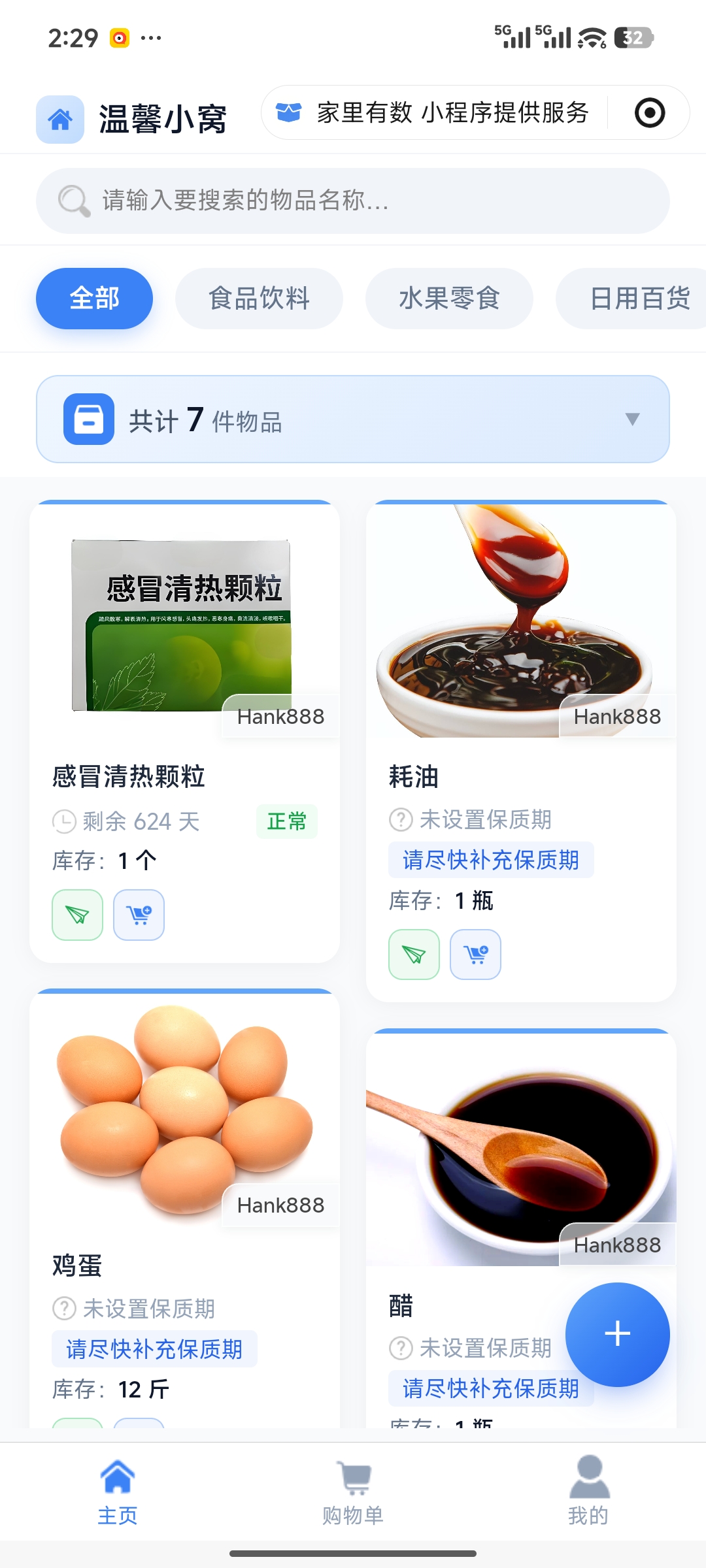Enable the 食品饮料 category filter
Viewport: 706px width, 1568px height.
(x=259, y=298)
